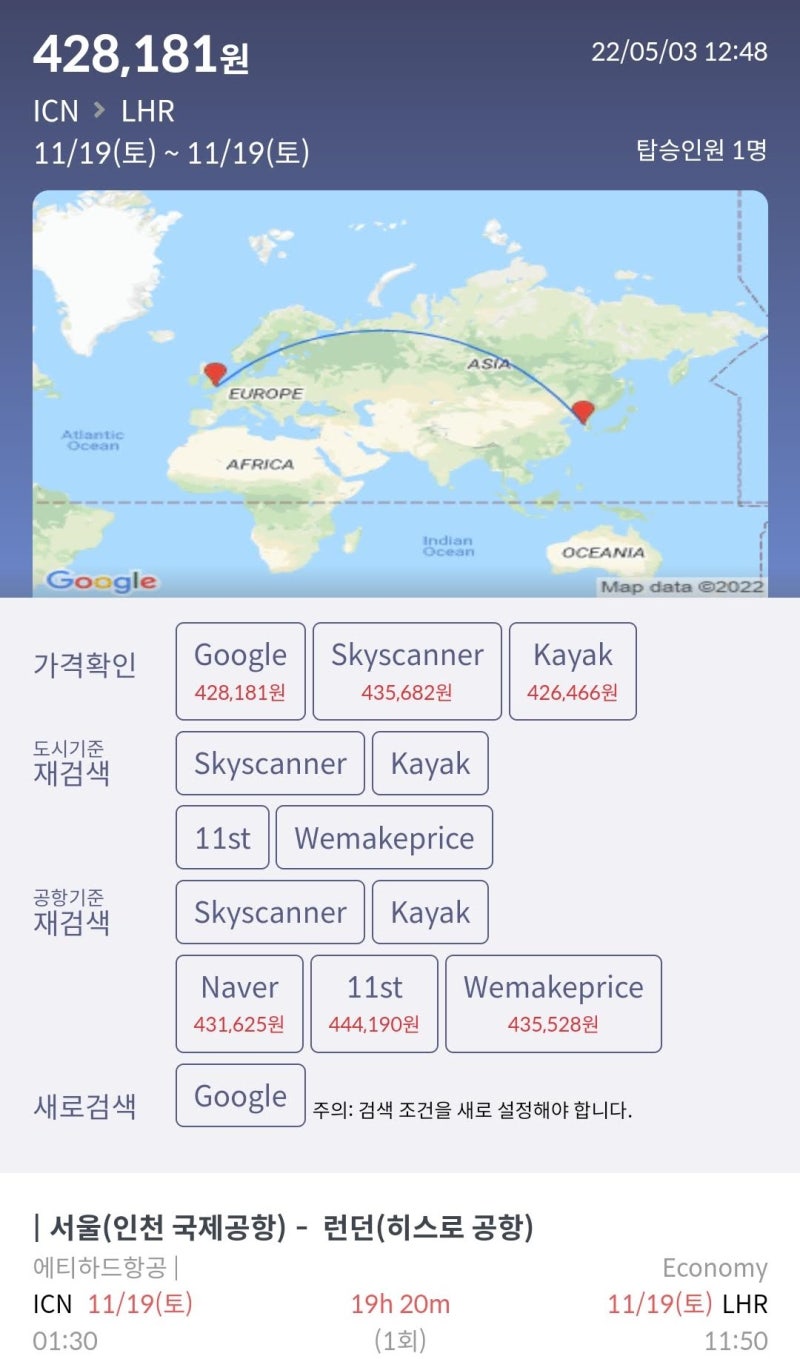The image size is (800, 1359).
Task: Open Google price check showing 428,181원
Action: click(239, 670)
